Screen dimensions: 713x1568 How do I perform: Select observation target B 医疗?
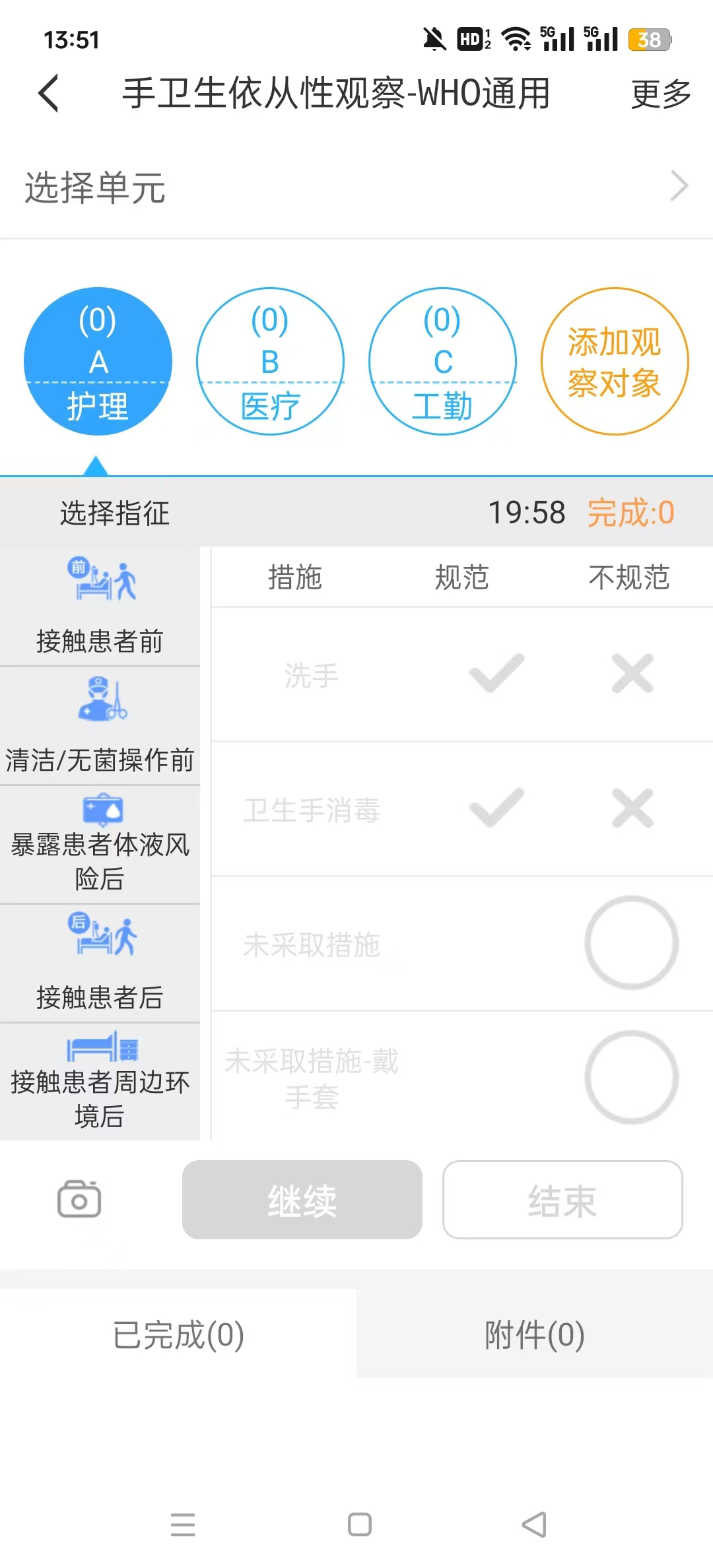click(270, 361)
